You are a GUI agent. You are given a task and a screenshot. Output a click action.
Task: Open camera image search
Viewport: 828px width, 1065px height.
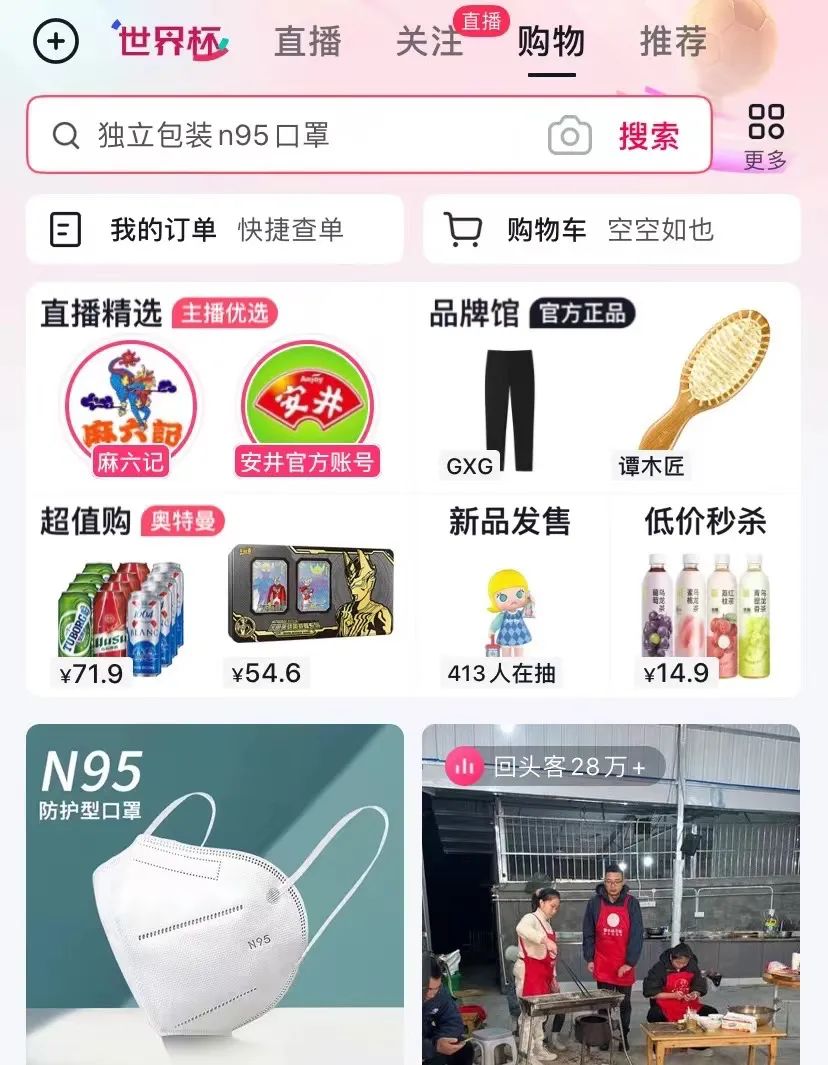tap(570, 136)
